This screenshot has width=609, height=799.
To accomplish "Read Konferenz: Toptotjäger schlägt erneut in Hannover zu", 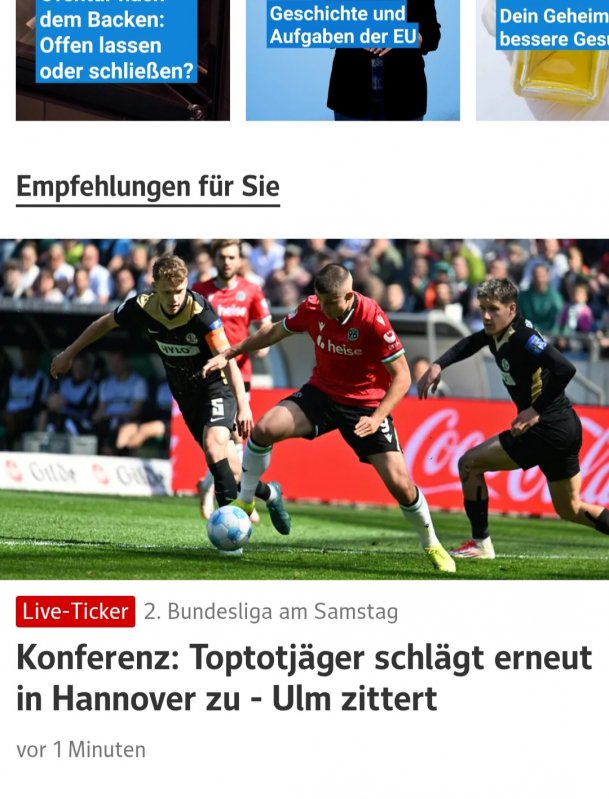I will (304, 678).
